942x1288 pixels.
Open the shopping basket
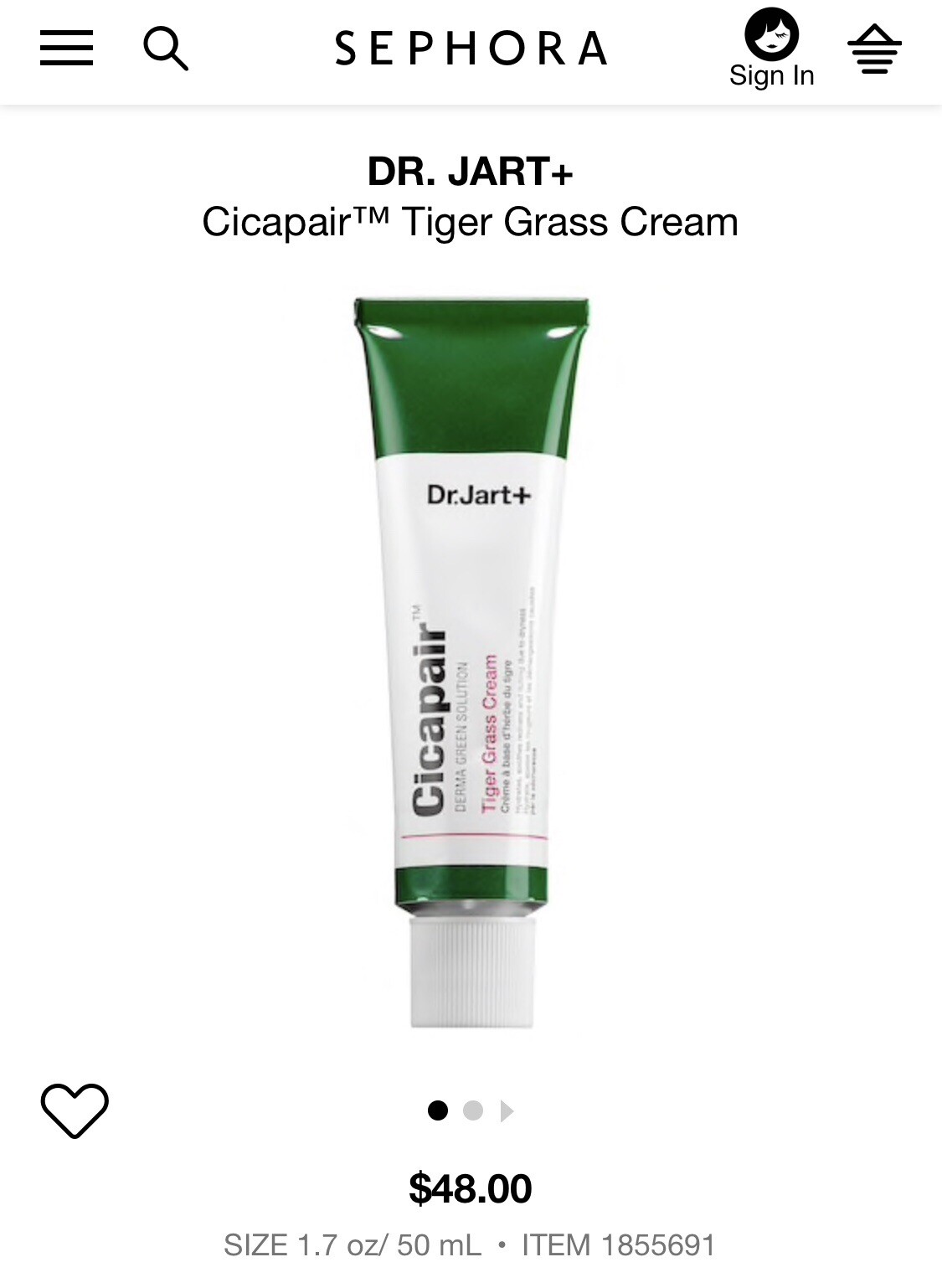(x=874, y=49)
